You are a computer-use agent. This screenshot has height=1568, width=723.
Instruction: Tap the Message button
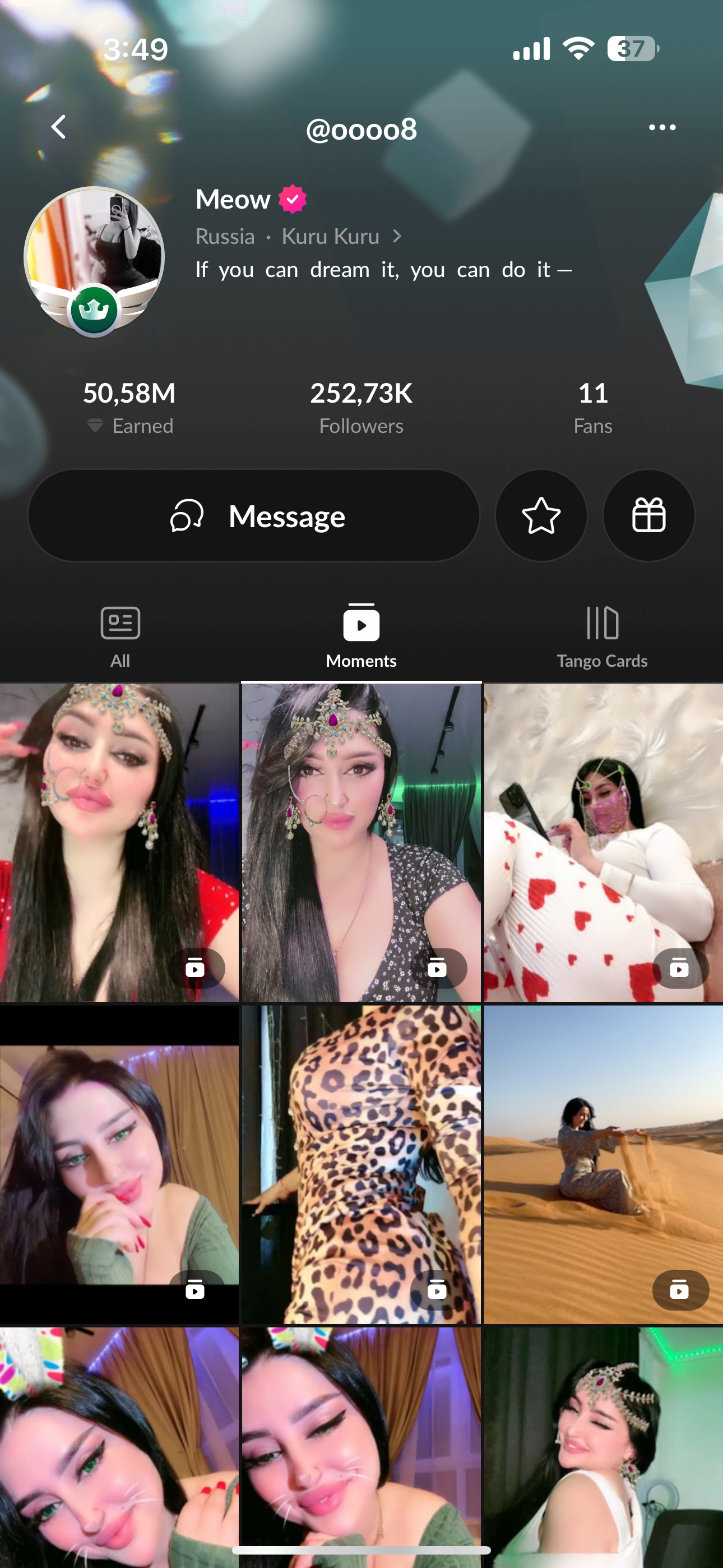pyautogui.click(x=254, y=515)
